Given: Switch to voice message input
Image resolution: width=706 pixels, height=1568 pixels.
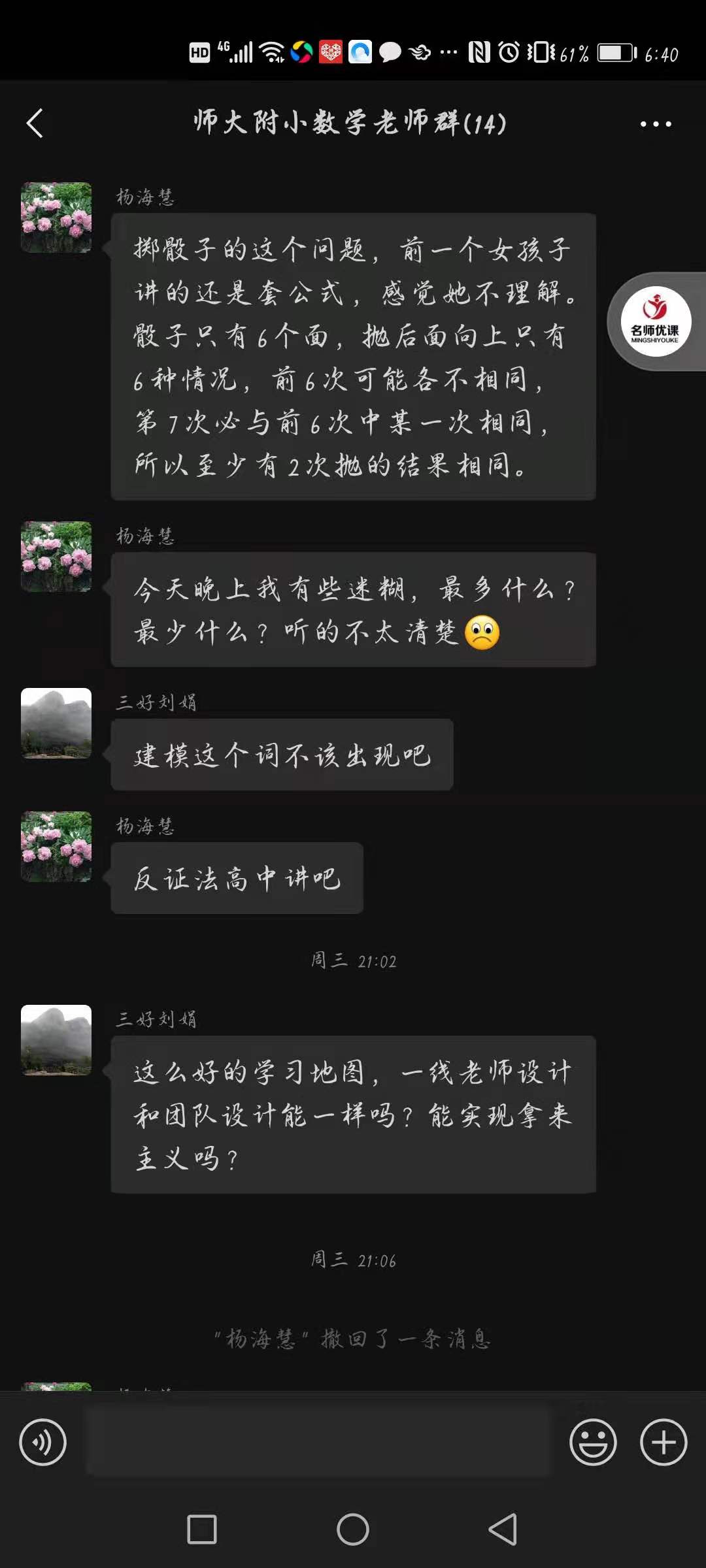Looking at the screenshot, I should (43, 1442).
